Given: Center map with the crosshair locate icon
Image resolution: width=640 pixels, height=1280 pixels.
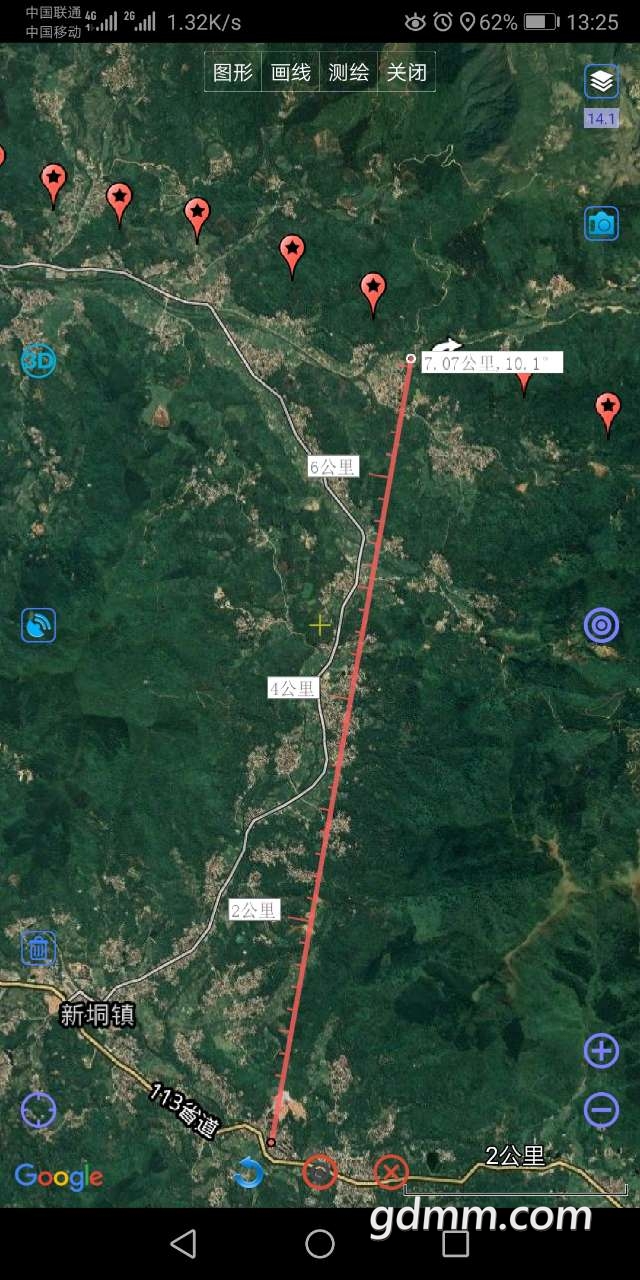Looking at the screenshot, I should 38,1110.
